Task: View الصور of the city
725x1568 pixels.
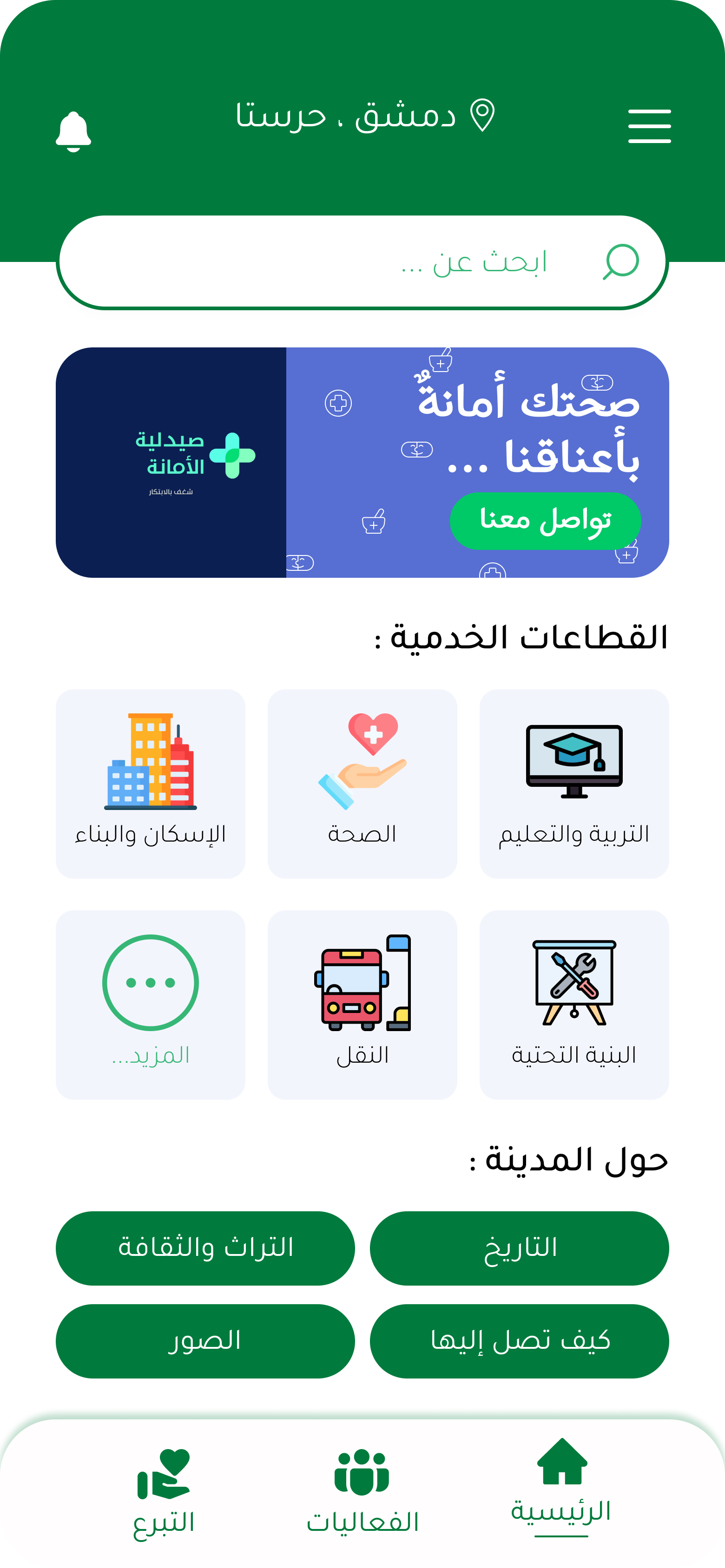Action: point(205,1340)
